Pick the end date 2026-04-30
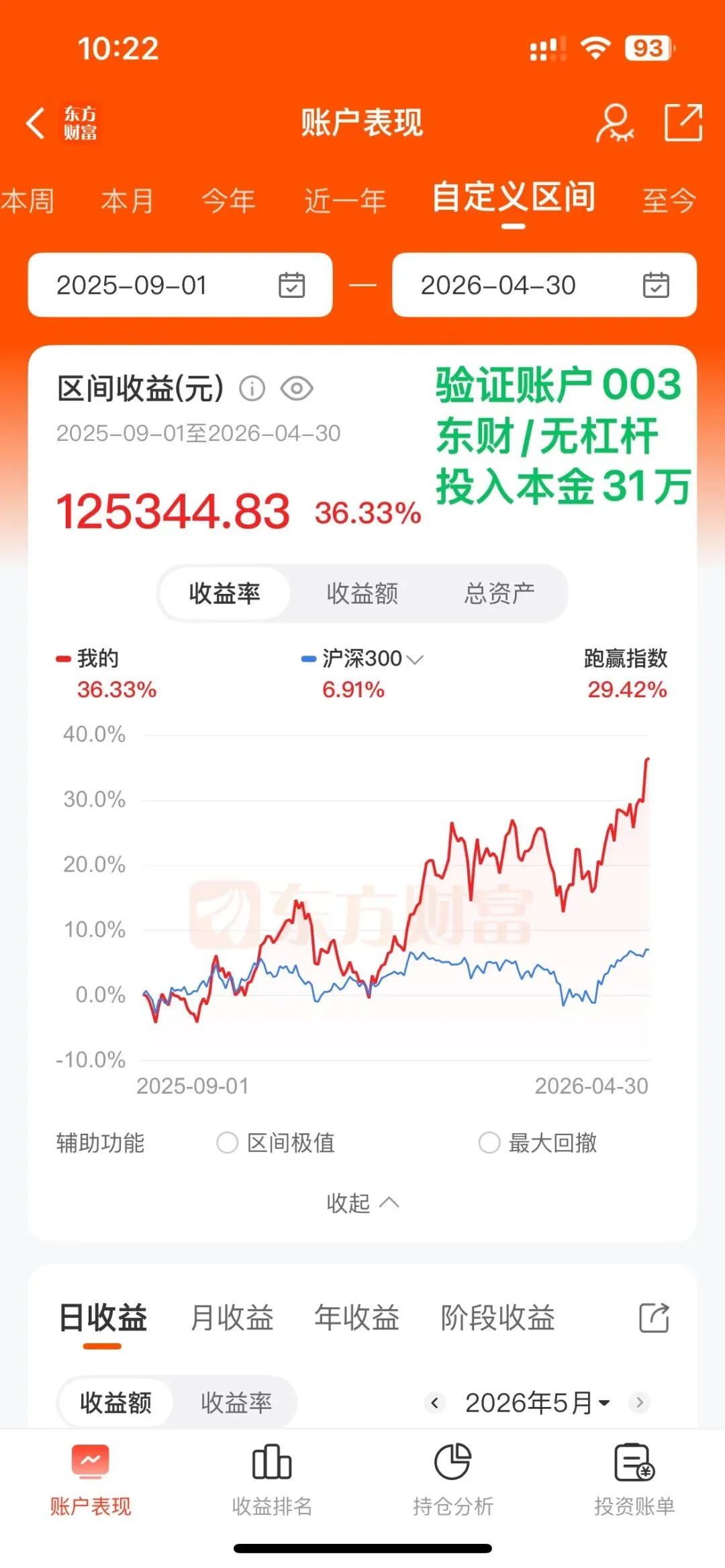The width and height of the screenshot is (725, 1568). tap(544, 285)
